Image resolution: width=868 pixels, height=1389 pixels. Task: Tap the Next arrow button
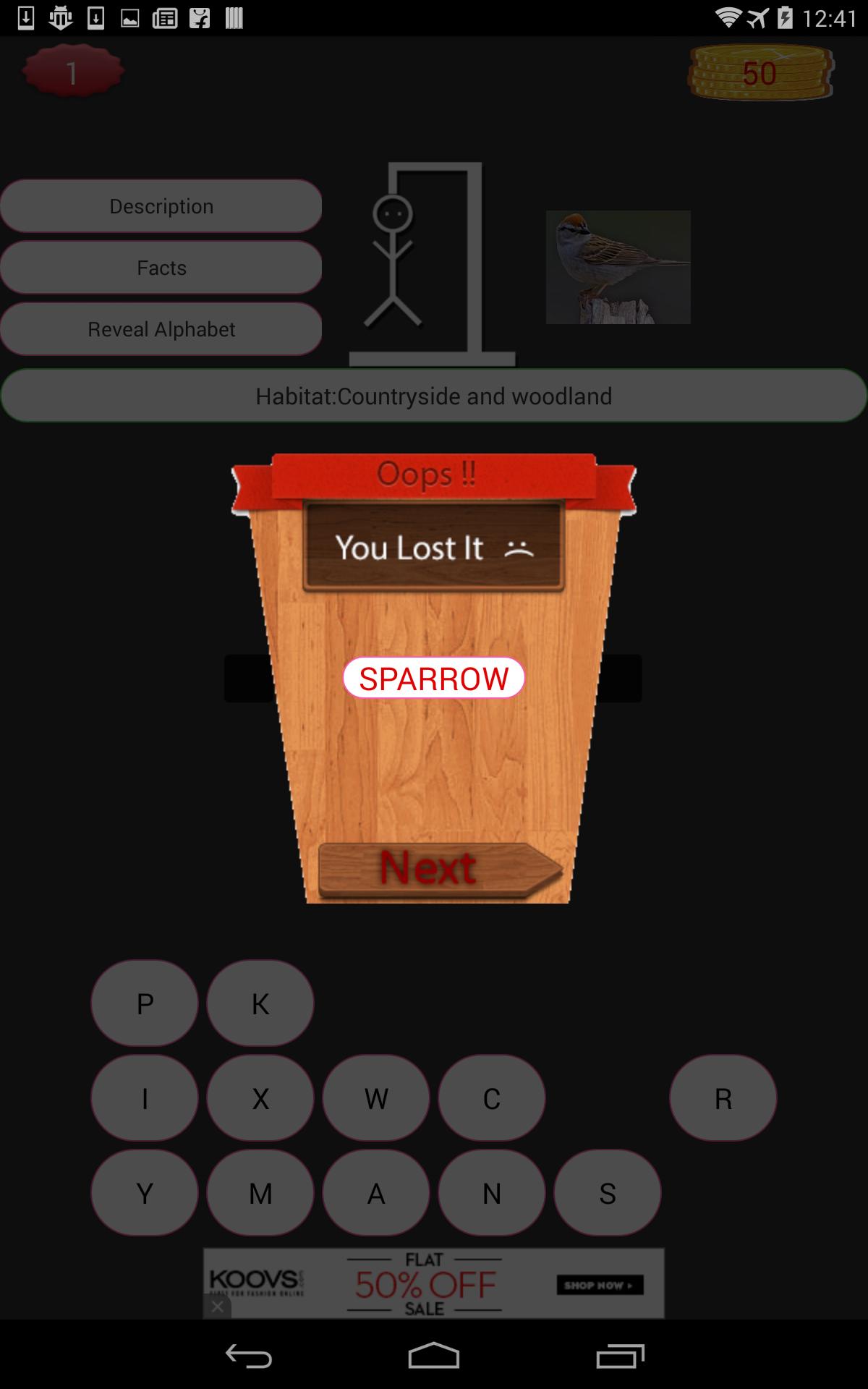pyautogui.click(x=438, y=869)
